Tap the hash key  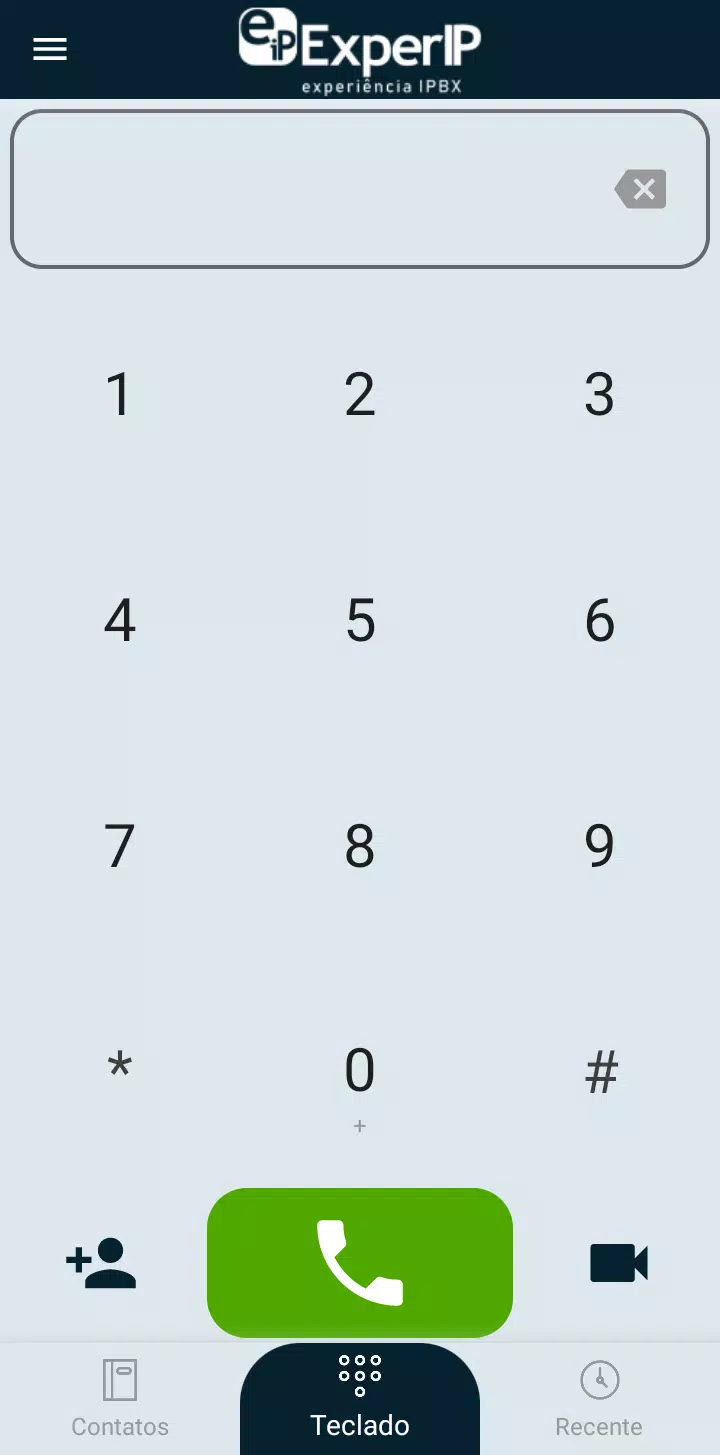(601, 1072)
